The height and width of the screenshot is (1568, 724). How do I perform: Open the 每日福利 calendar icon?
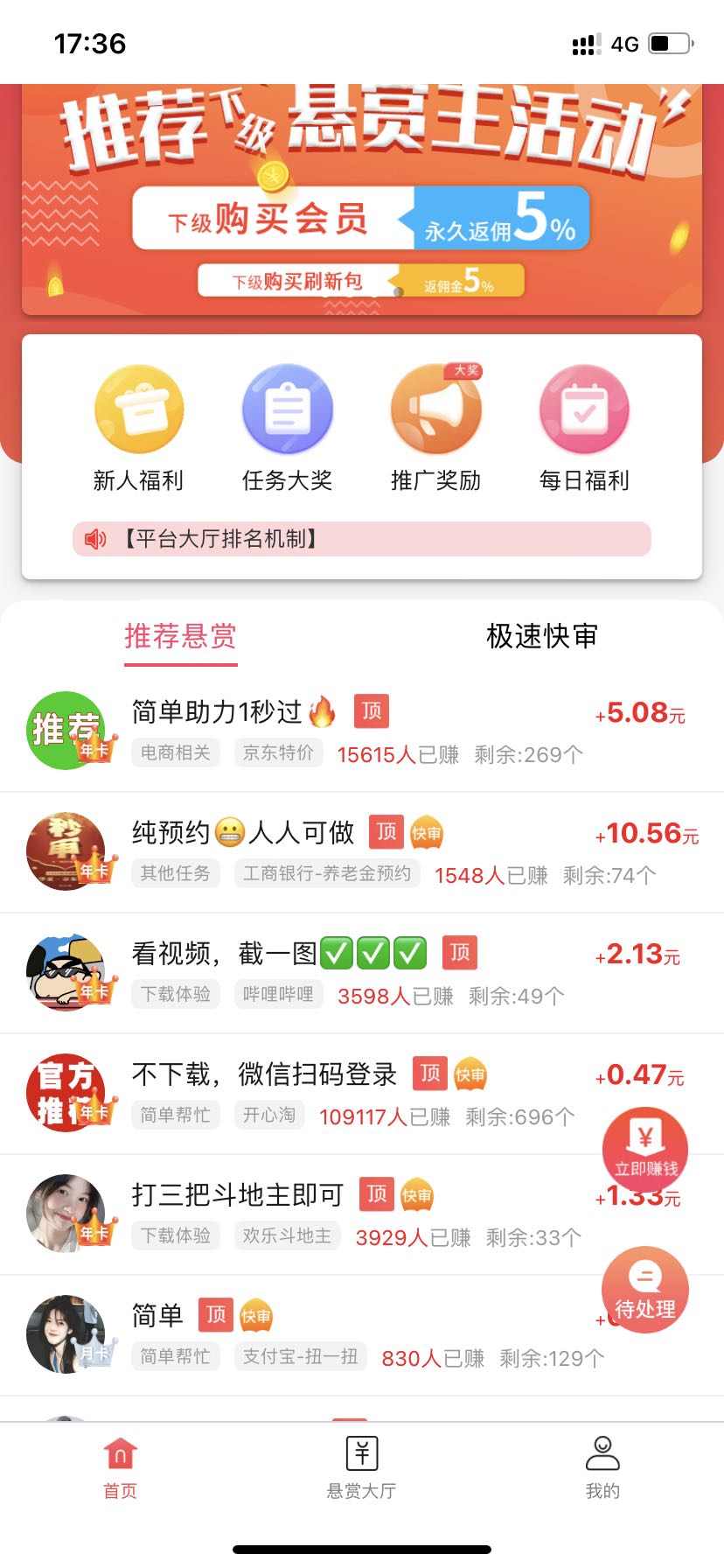tap(584, 409)
